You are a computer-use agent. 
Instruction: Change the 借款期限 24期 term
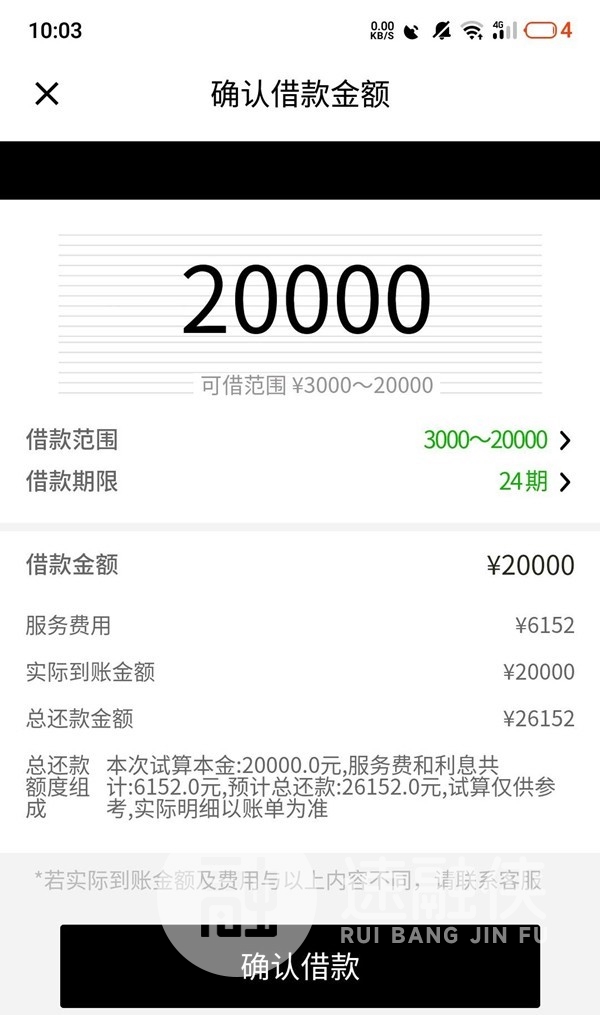coord(534,482)
